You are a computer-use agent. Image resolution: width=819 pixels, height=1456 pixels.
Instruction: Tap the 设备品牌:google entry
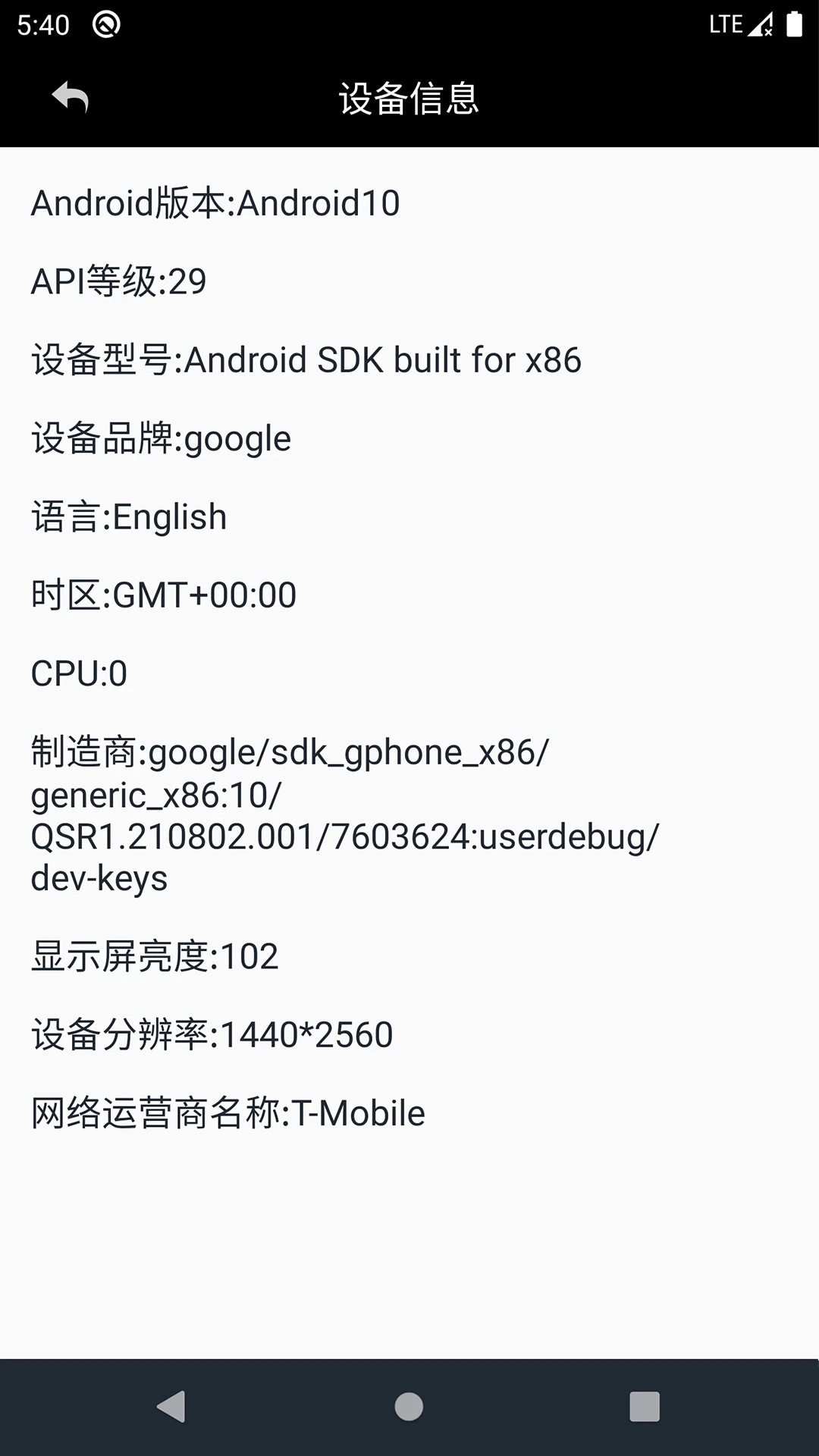[159, 439]
